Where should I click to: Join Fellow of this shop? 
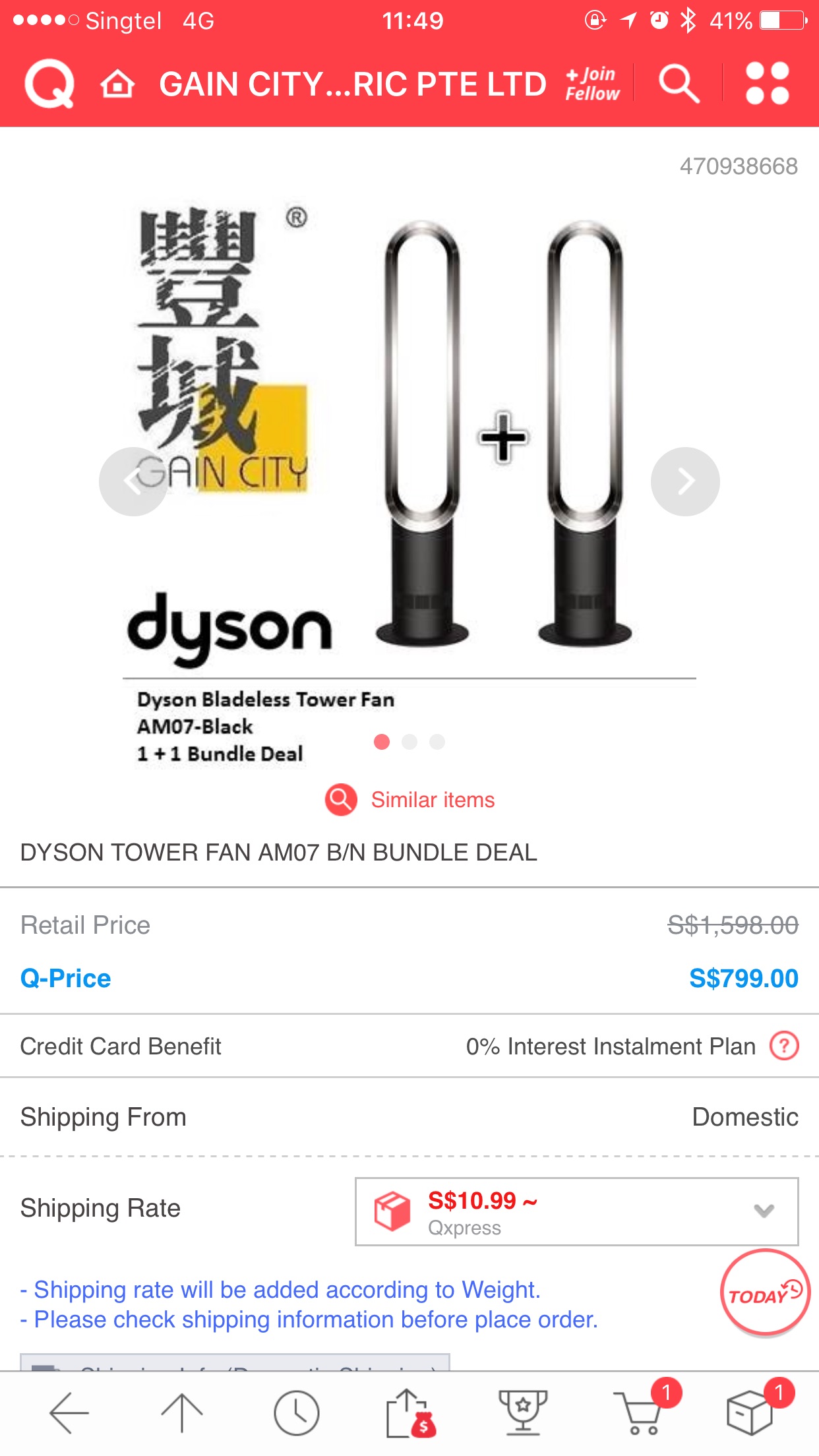click(592, 84)
